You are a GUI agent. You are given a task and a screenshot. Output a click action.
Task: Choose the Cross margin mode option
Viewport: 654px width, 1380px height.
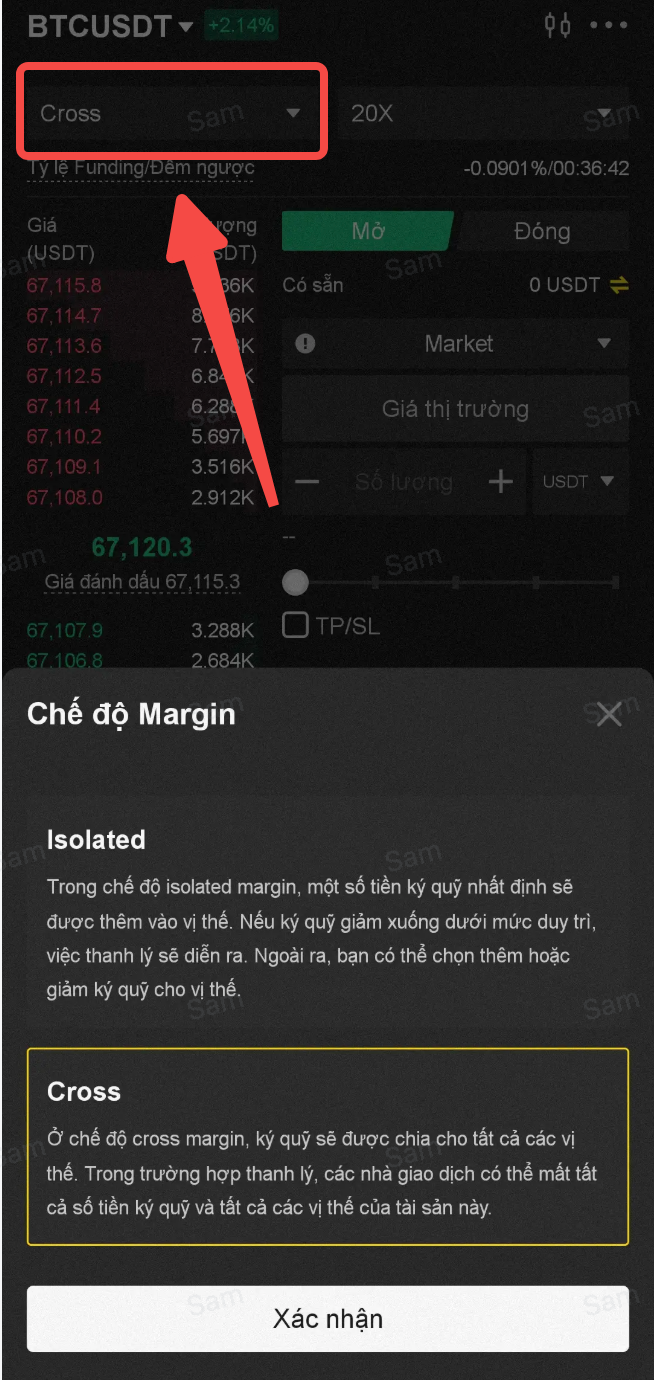point(327,1146)
